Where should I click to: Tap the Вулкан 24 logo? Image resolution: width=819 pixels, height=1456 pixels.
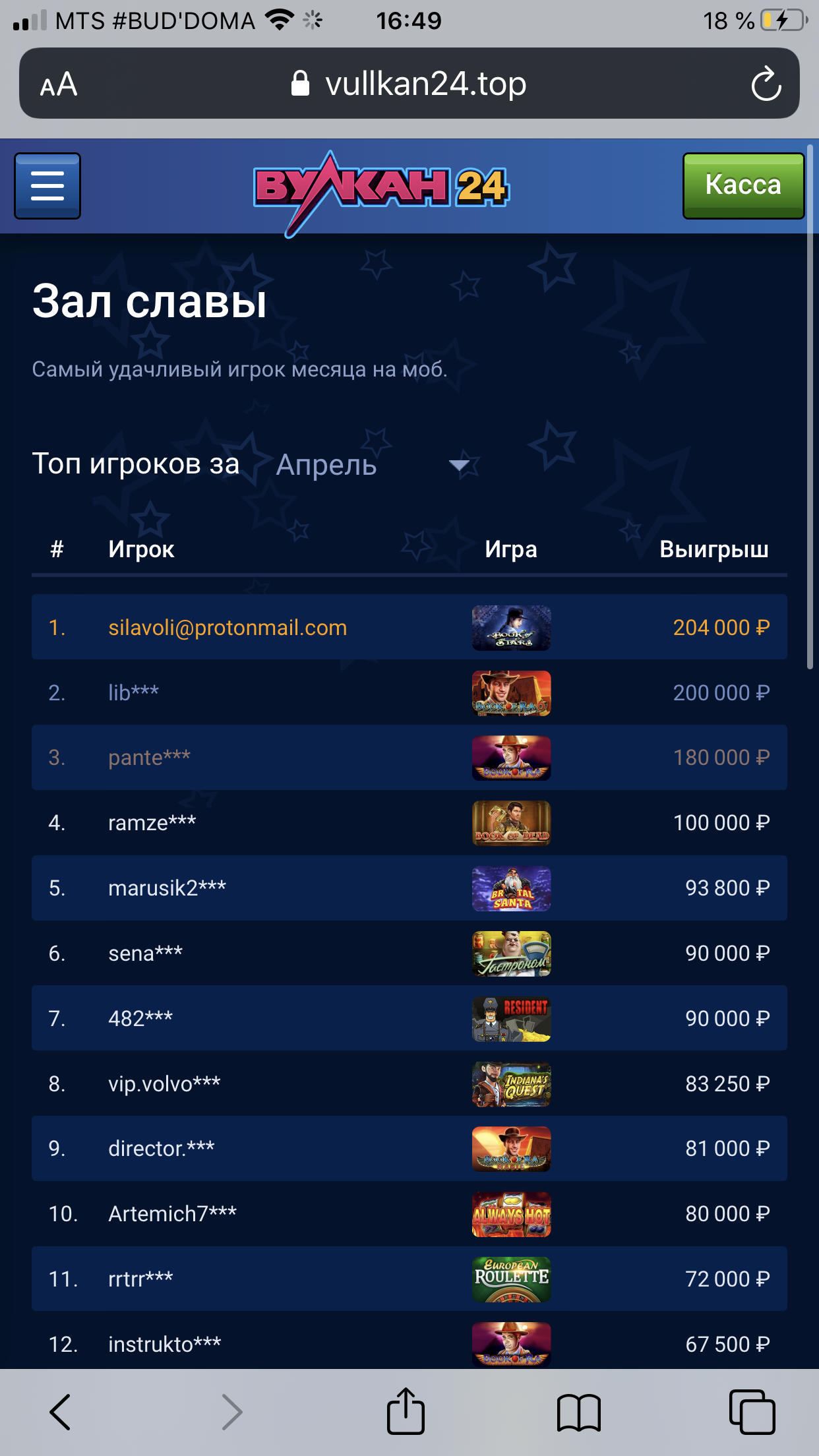tap(381, 188)
